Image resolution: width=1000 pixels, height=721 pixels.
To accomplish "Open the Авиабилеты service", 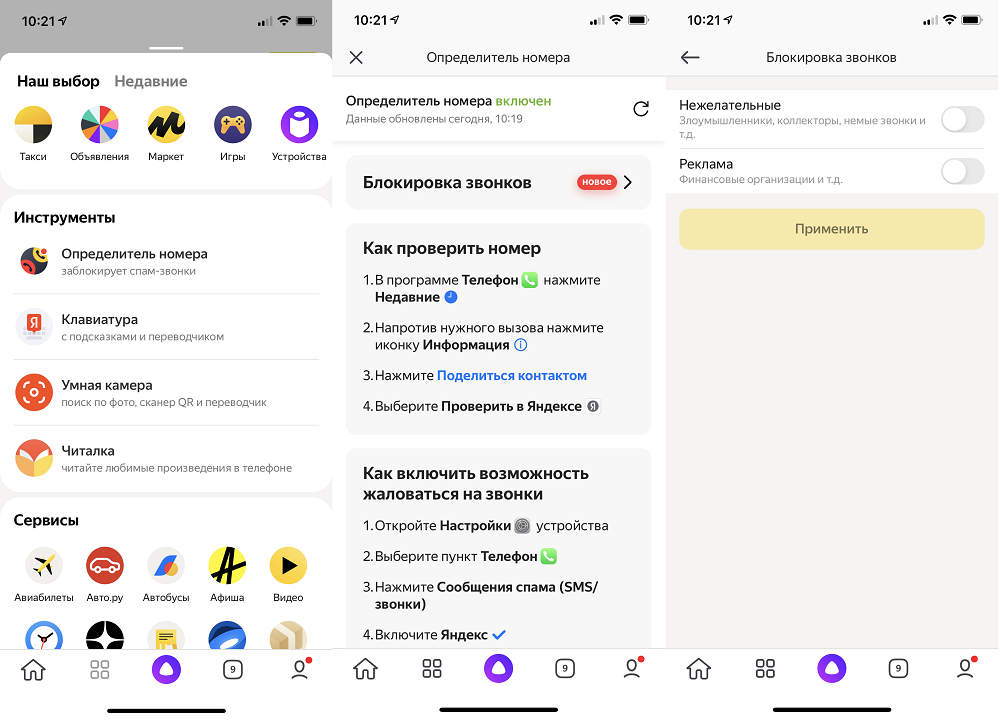I will click(x=44, y=575).
